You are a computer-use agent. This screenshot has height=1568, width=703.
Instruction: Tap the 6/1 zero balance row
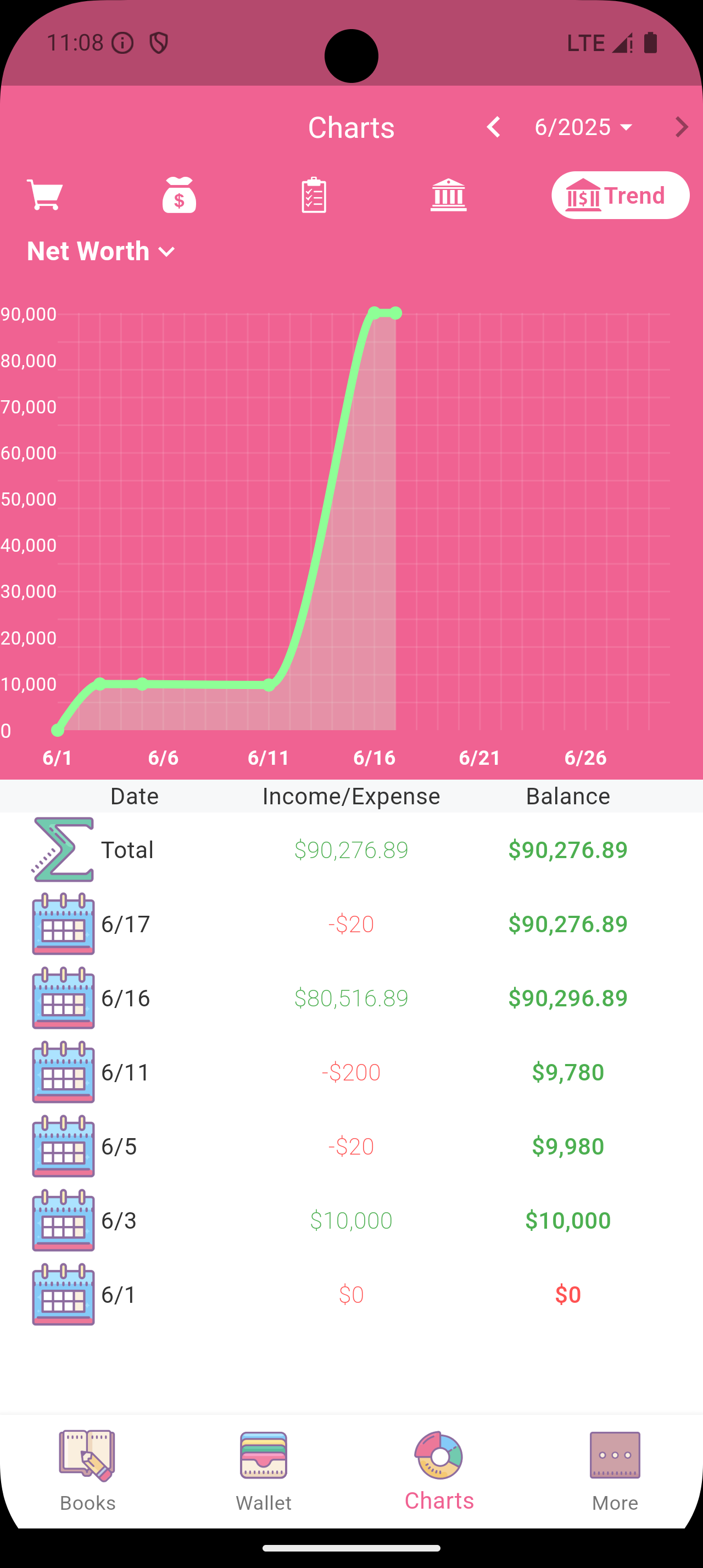(567, 1294)
